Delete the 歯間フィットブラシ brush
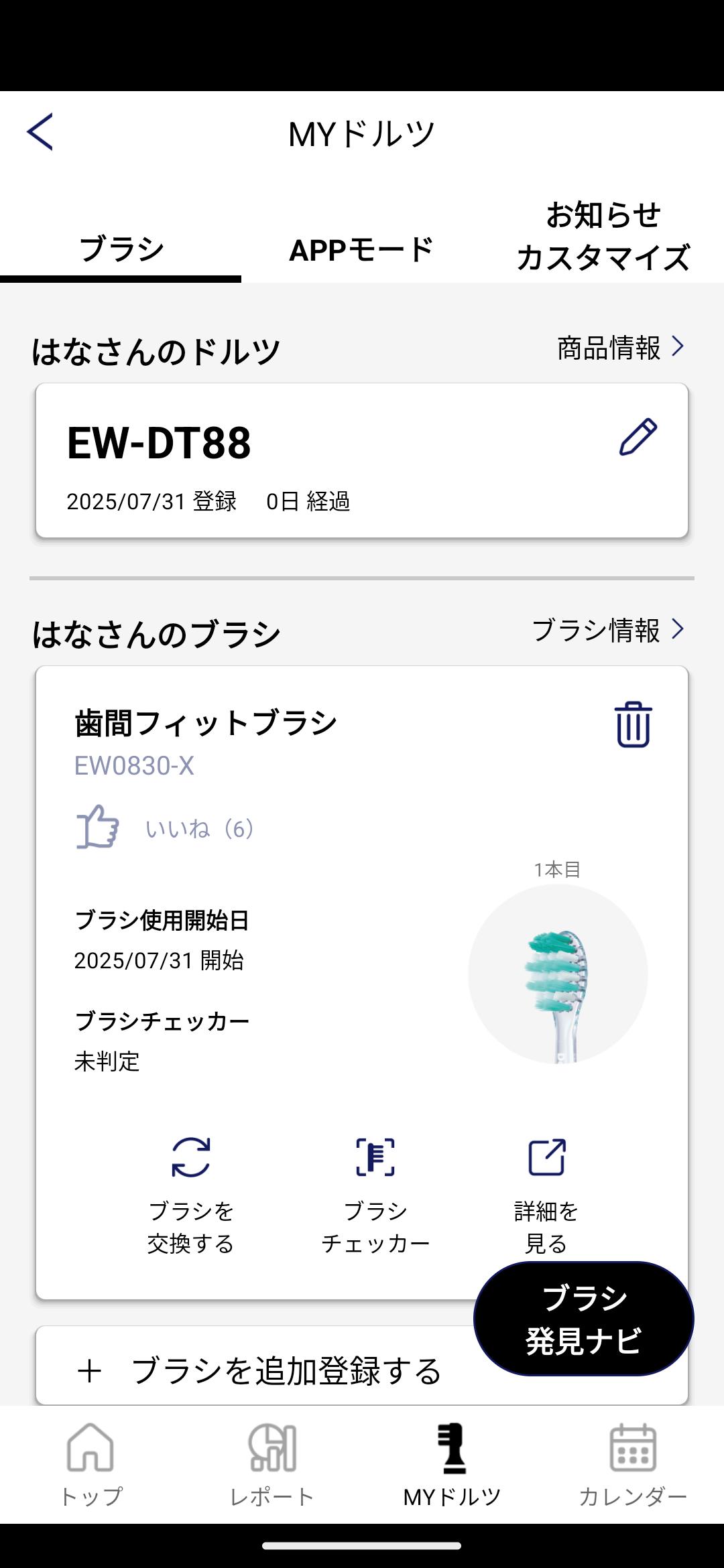 click(x=633, y=724)
